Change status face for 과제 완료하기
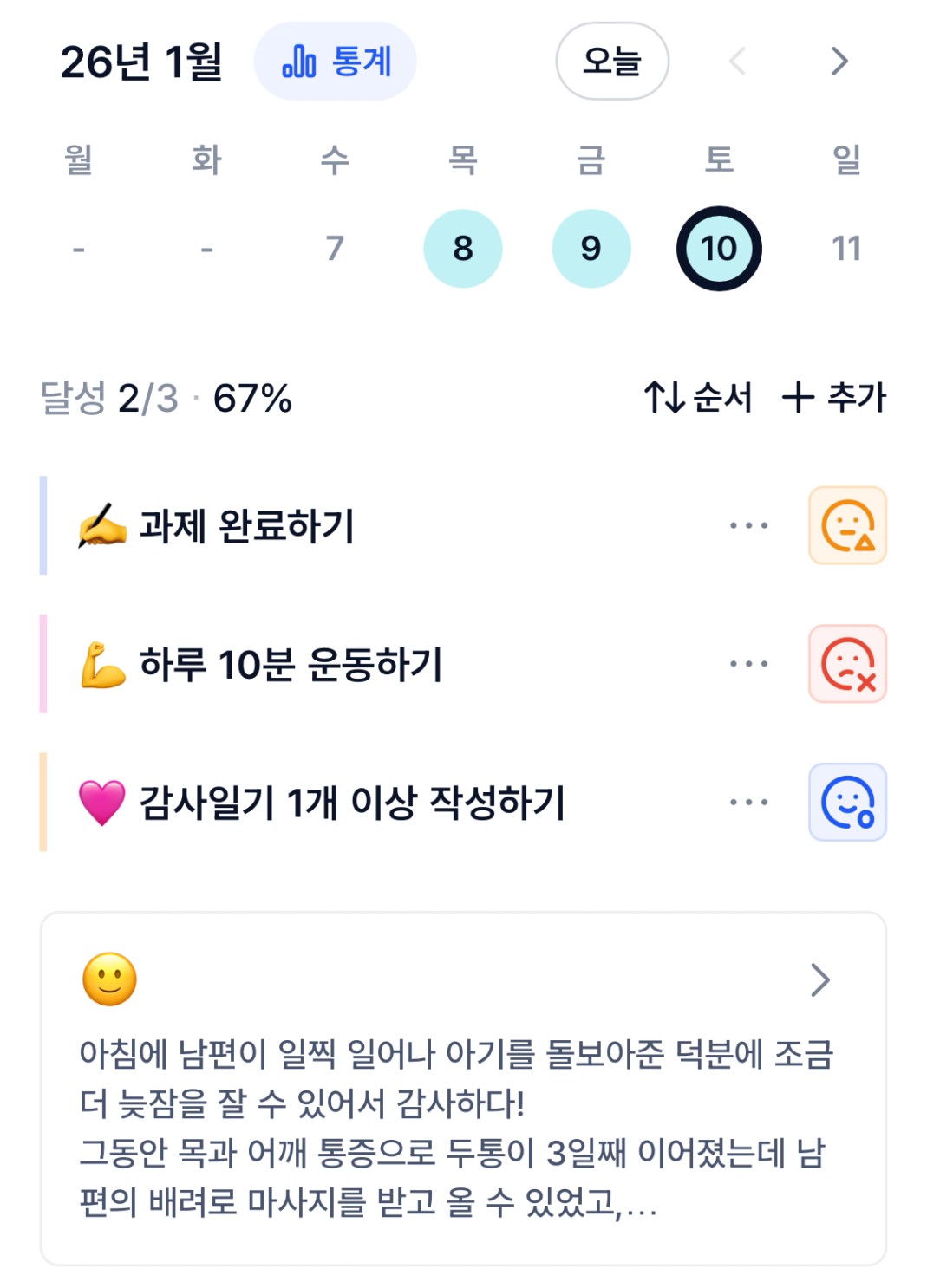 [x=847, y=526]
